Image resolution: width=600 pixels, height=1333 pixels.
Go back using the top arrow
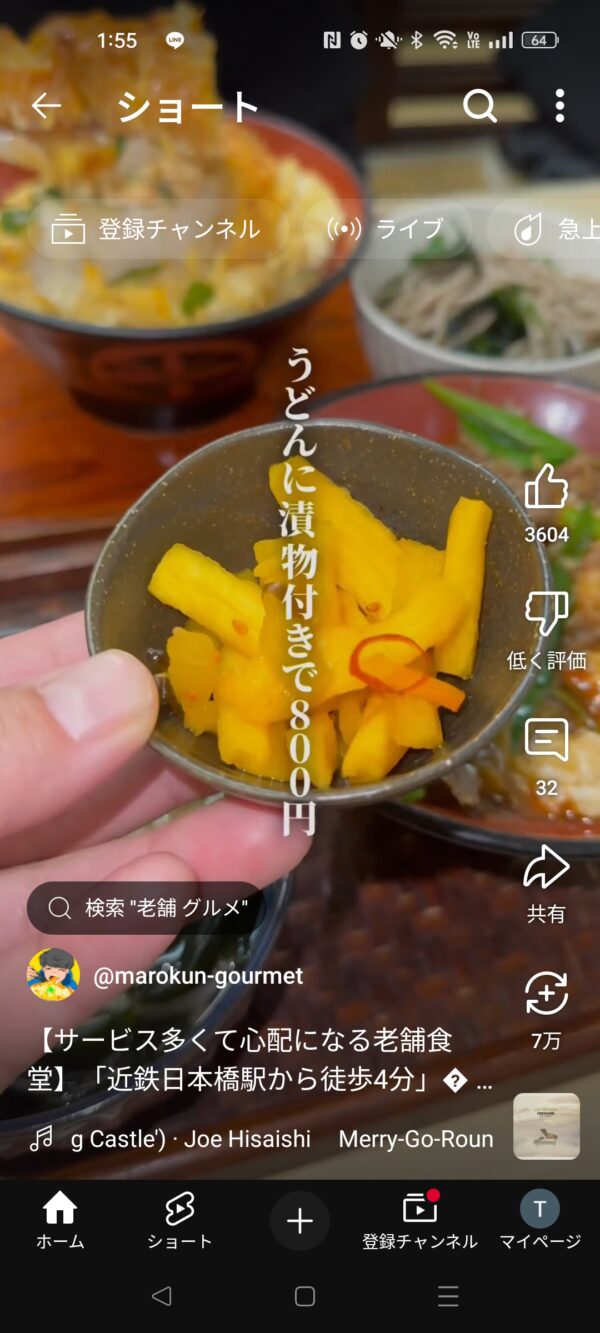[46, 106]
